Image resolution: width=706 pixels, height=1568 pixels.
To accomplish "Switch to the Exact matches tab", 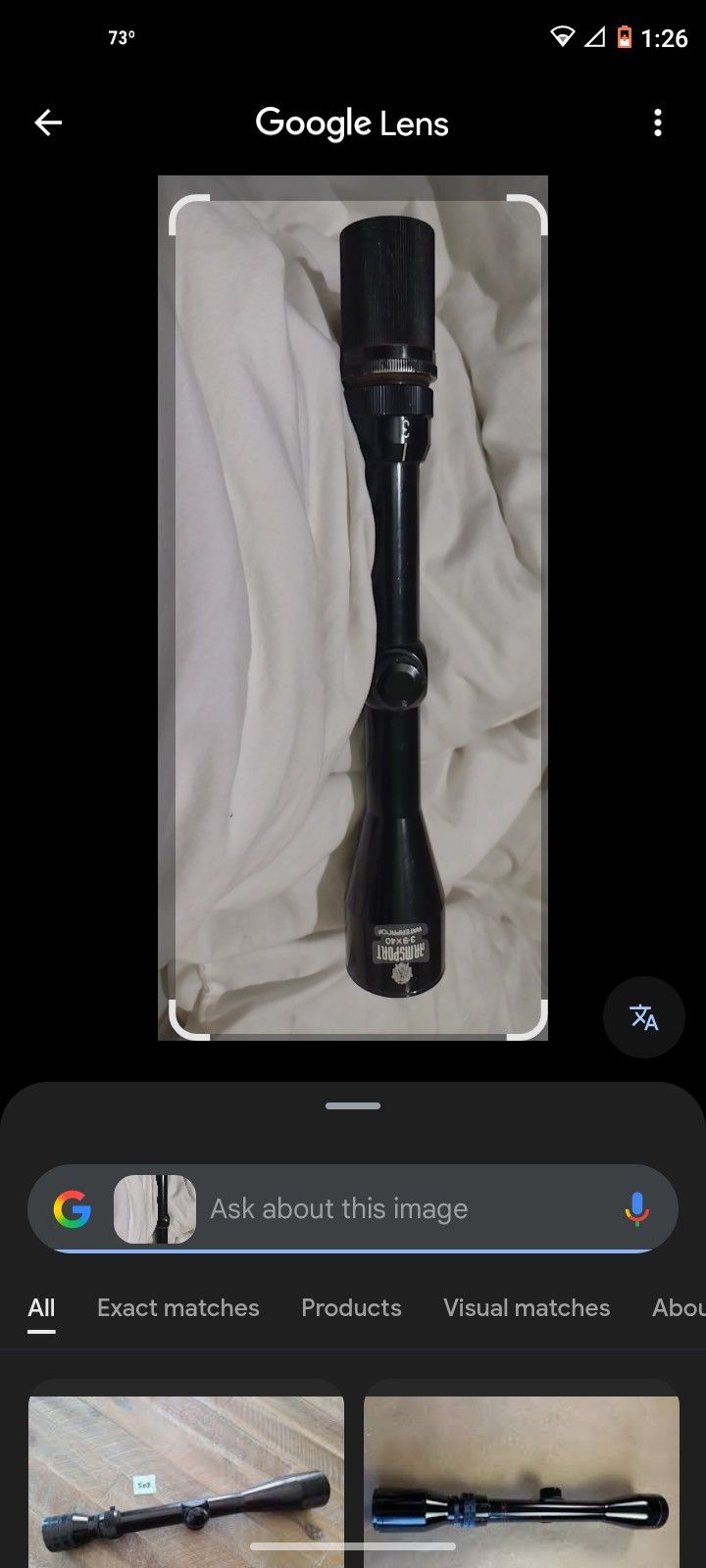I will 178,1307.
